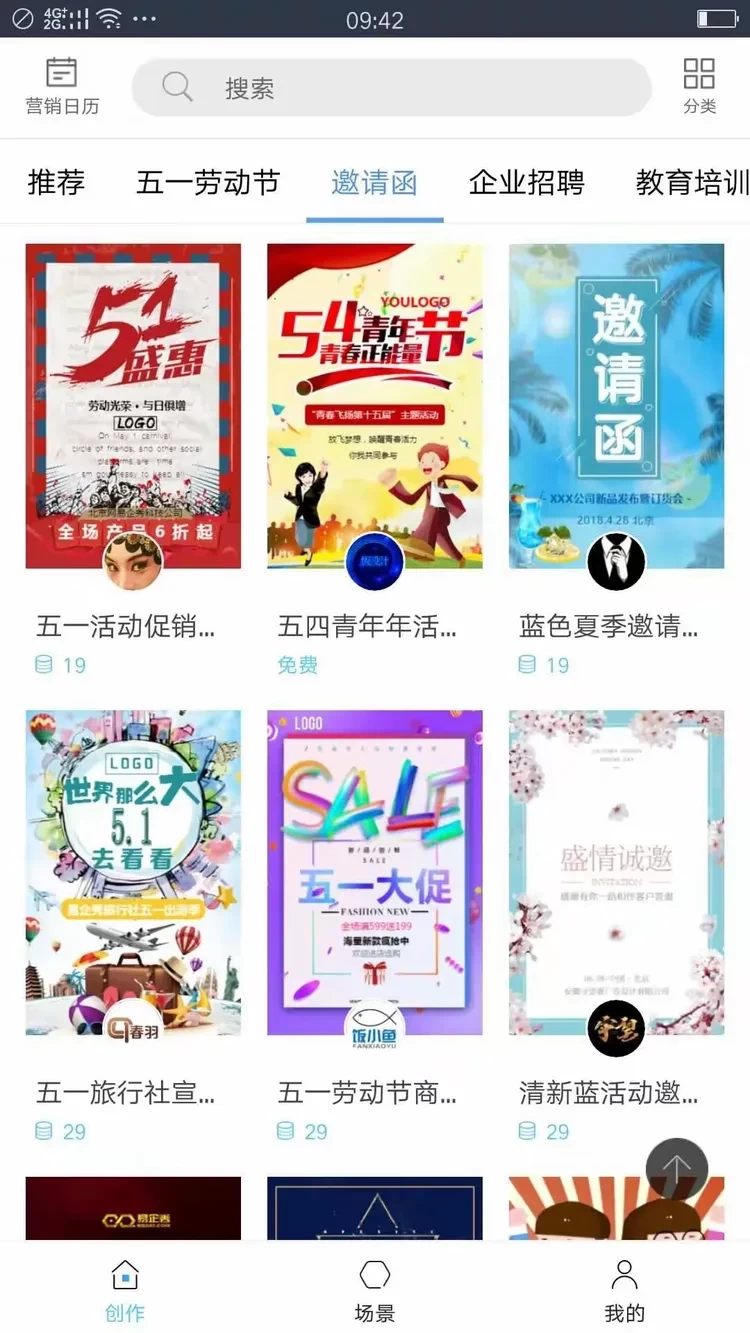Open the 我的 profile tab
Screen dimensions: 750x1333
click(x=625, y=1290)
